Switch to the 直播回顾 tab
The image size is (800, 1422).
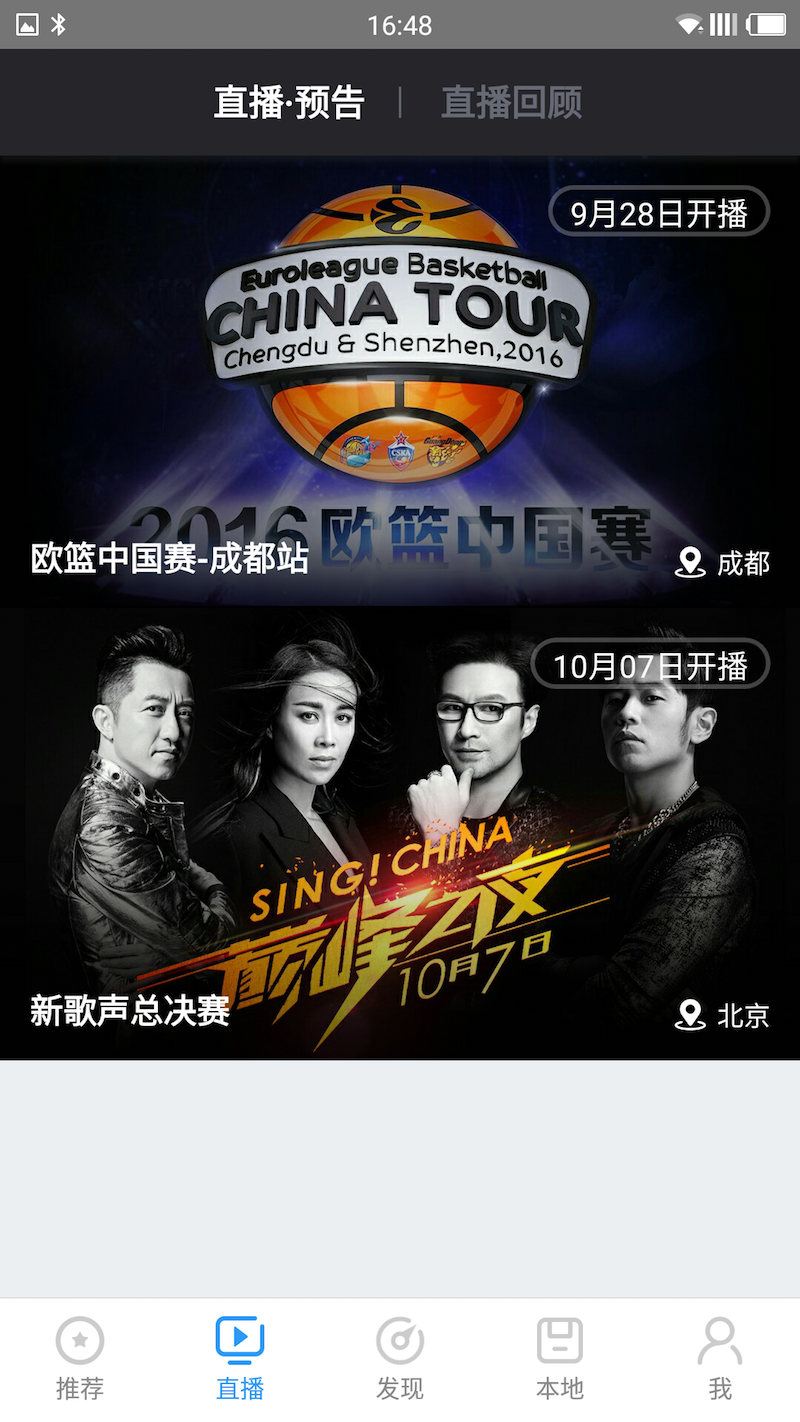[x=511, y=103]
